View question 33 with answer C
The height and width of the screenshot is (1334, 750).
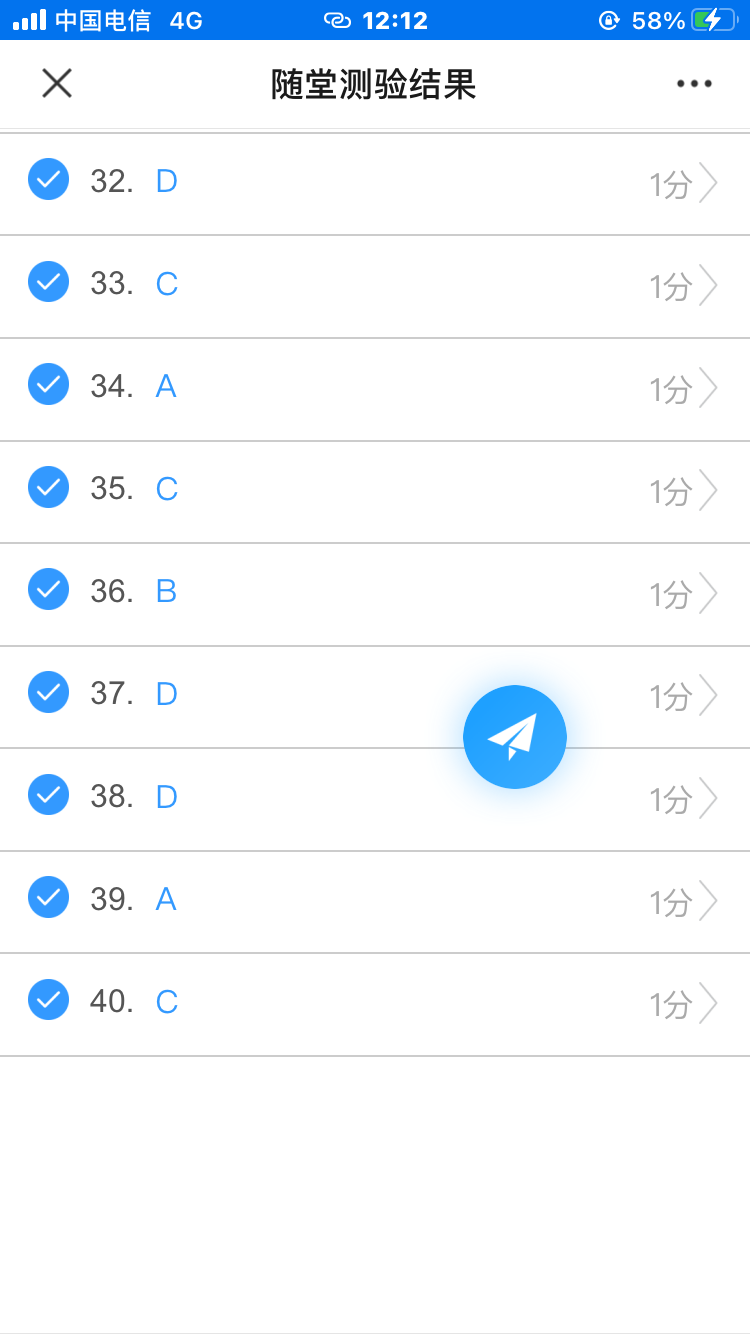375,287
